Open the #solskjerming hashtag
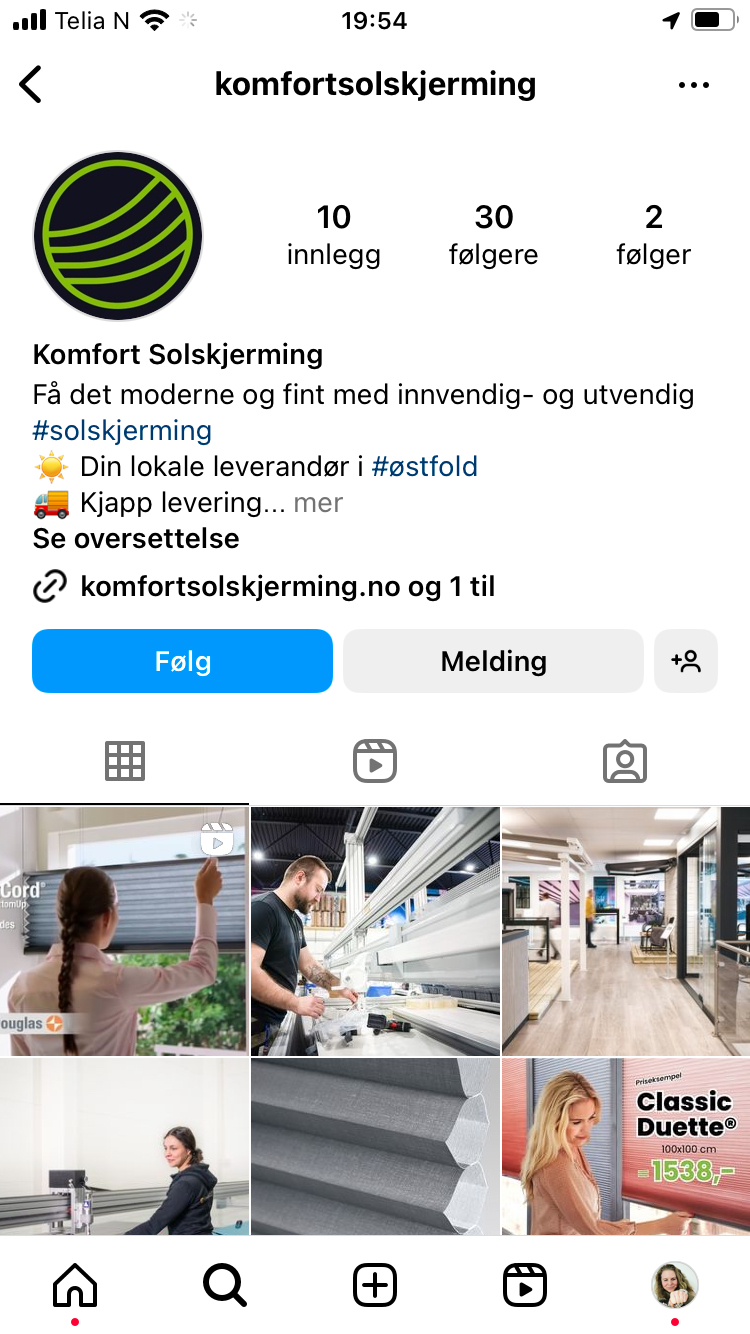Screen dimensions: 750x1334 pos(122,431)
